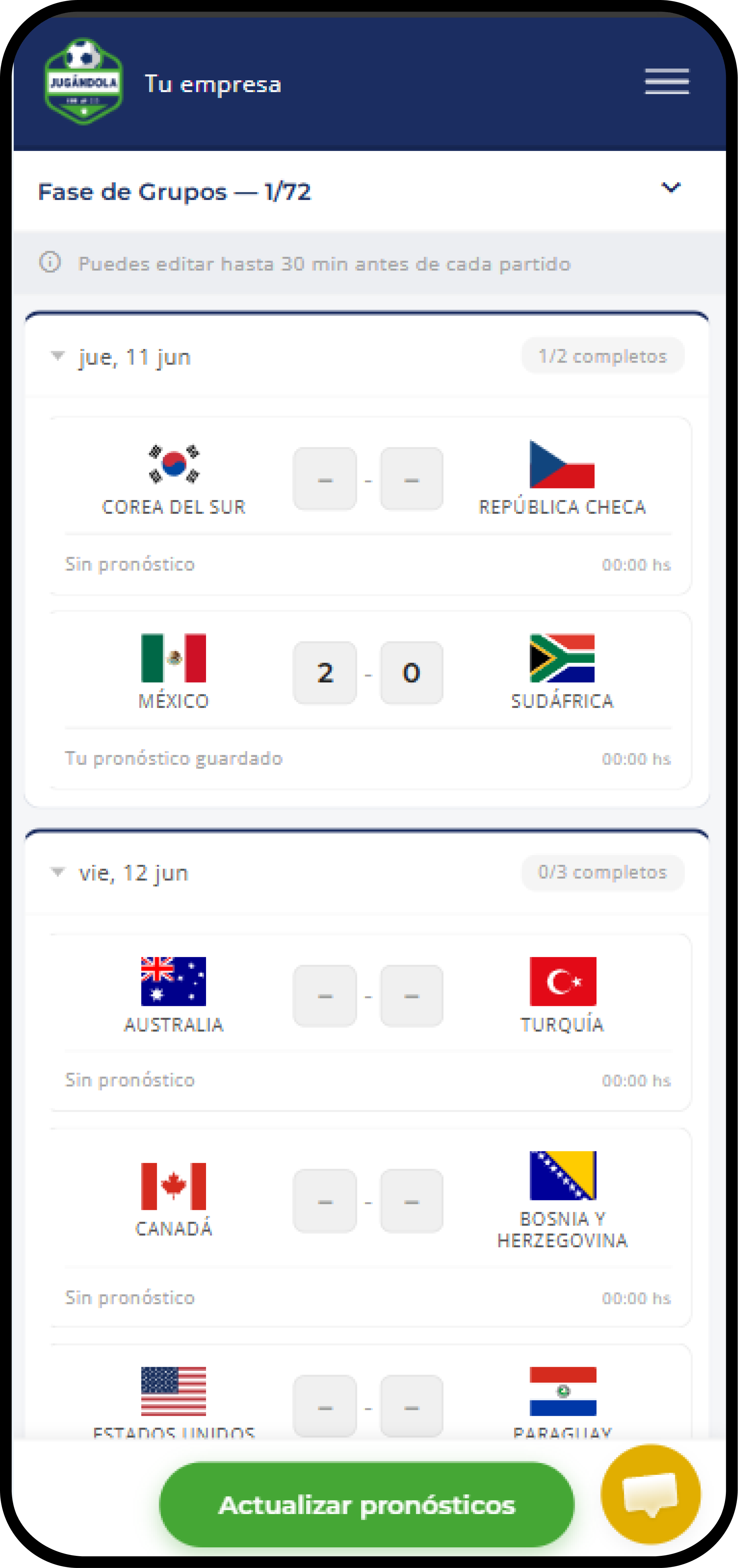
Task: Collapse the vie, 12 jun section
Action: (58, 872)
